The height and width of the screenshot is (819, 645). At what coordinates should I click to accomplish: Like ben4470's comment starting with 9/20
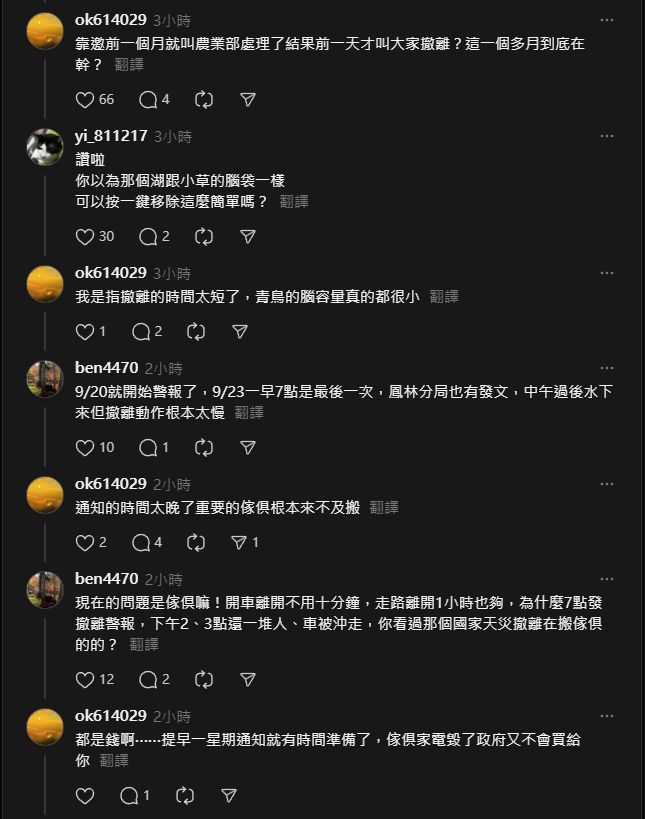(x=85, y=447)
